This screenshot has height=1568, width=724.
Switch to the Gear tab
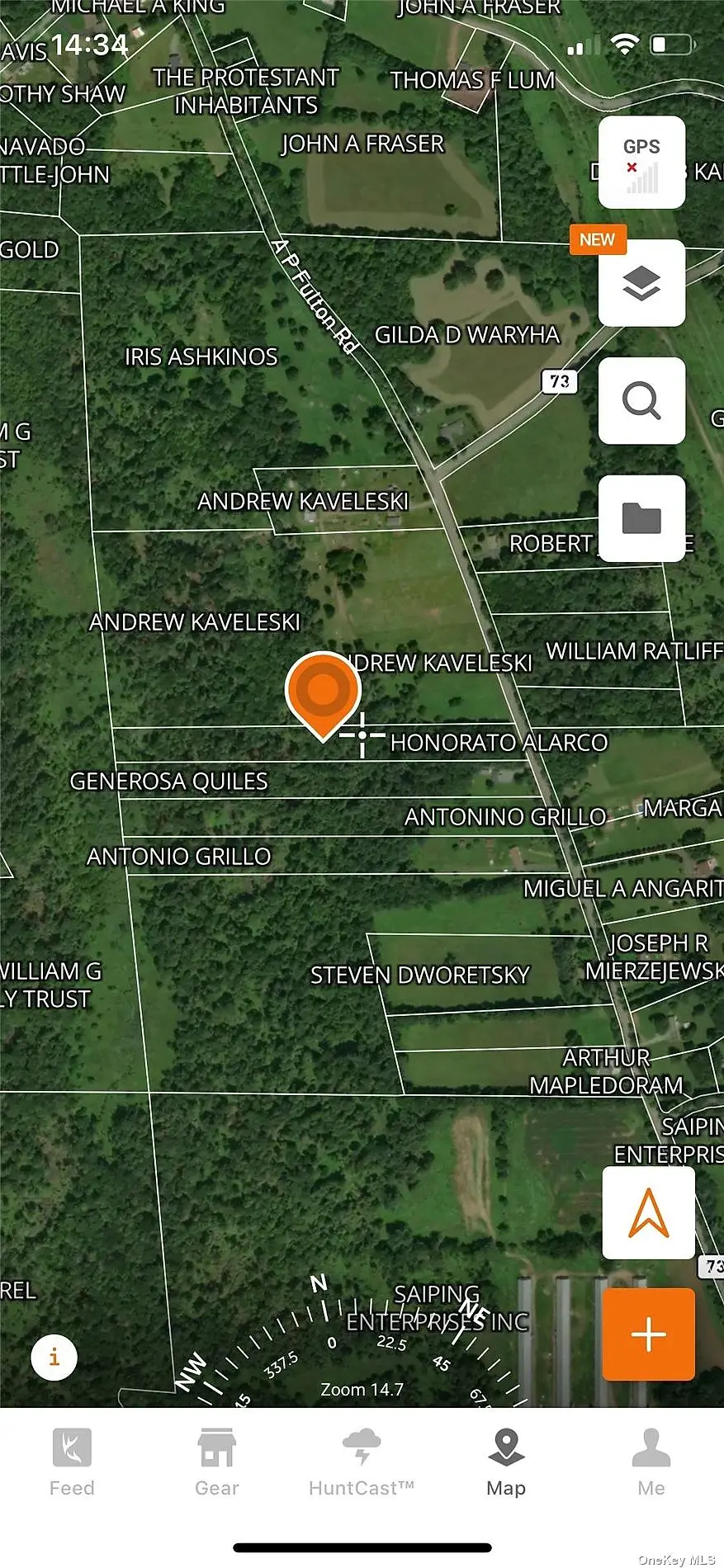tap(217, 1463)
